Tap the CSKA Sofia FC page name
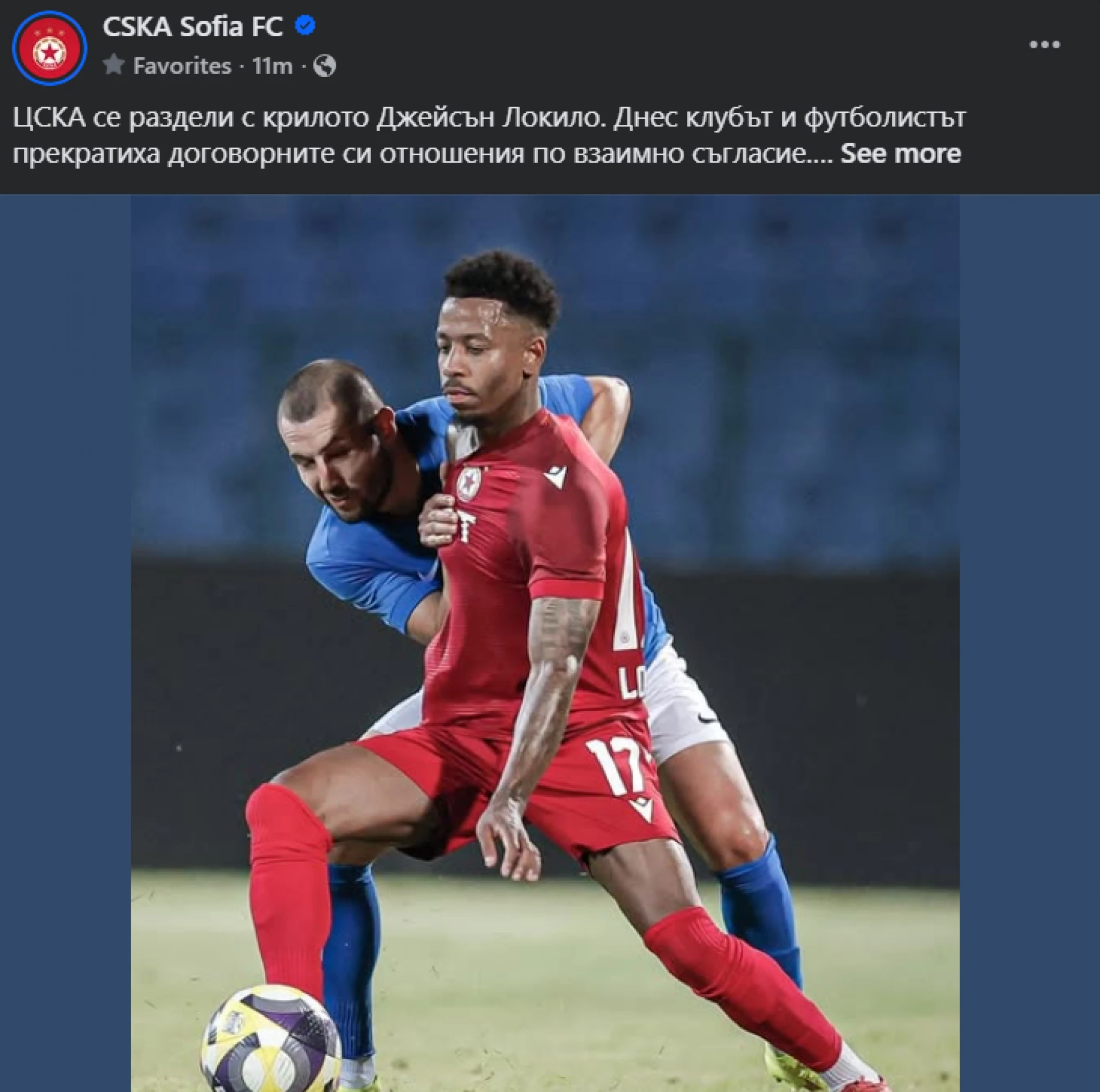 (x=192, y=27)
